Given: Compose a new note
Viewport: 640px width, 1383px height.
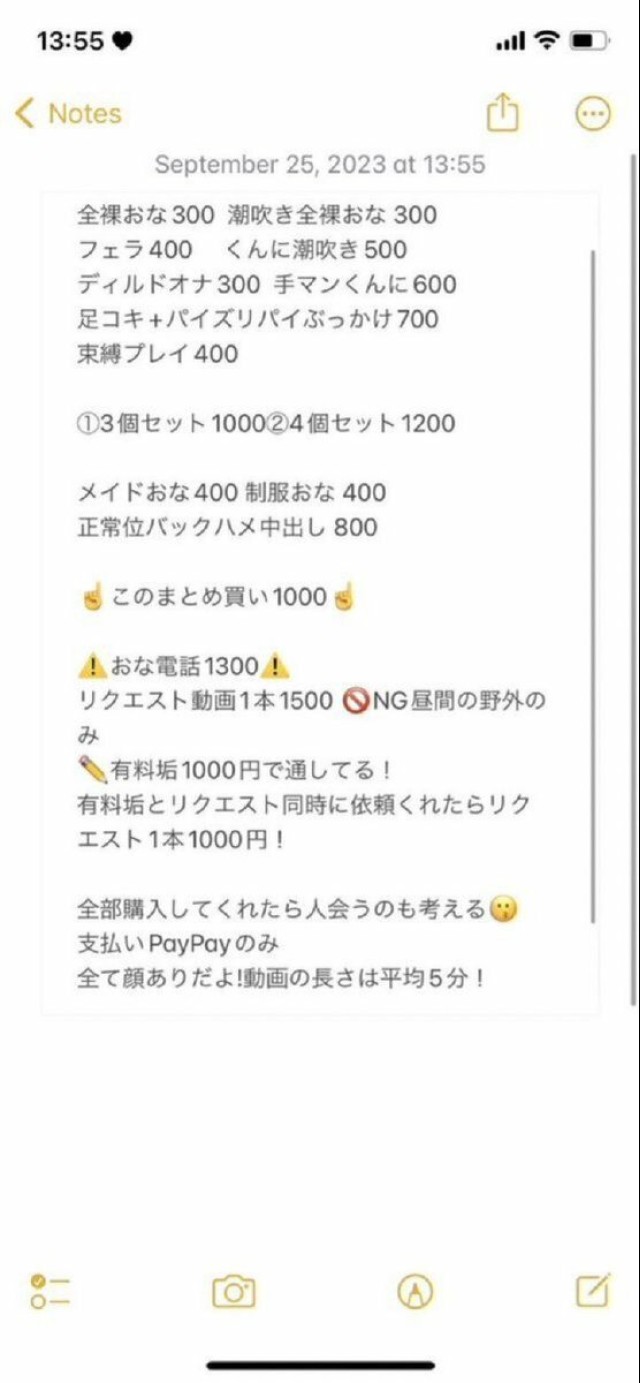Looking at the screenshot, I should 593,1290.
